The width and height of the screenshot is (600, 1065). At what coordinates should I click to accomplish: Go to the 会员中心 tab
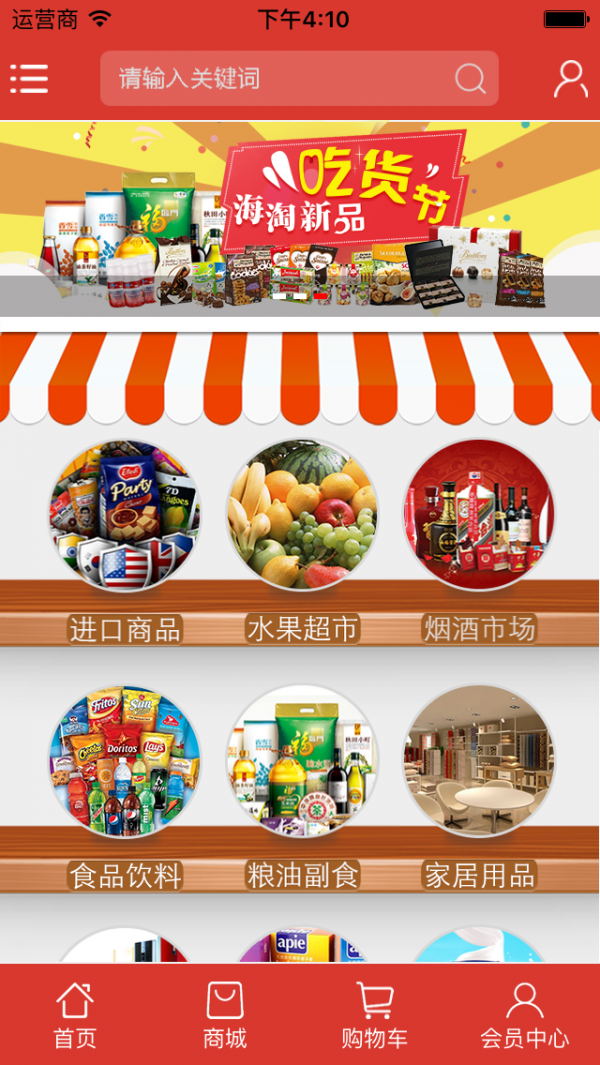coord(524,1015)
